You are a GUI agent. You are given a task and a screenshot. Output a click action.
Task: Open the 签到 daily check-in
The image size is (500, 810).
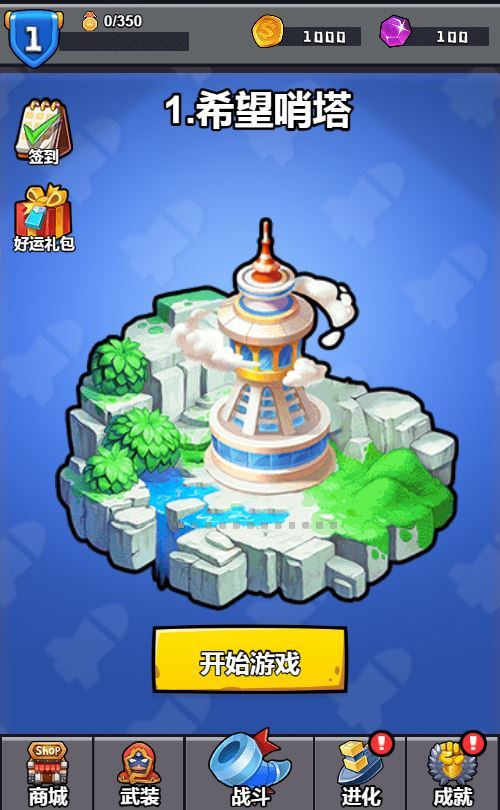click(43, 132)
